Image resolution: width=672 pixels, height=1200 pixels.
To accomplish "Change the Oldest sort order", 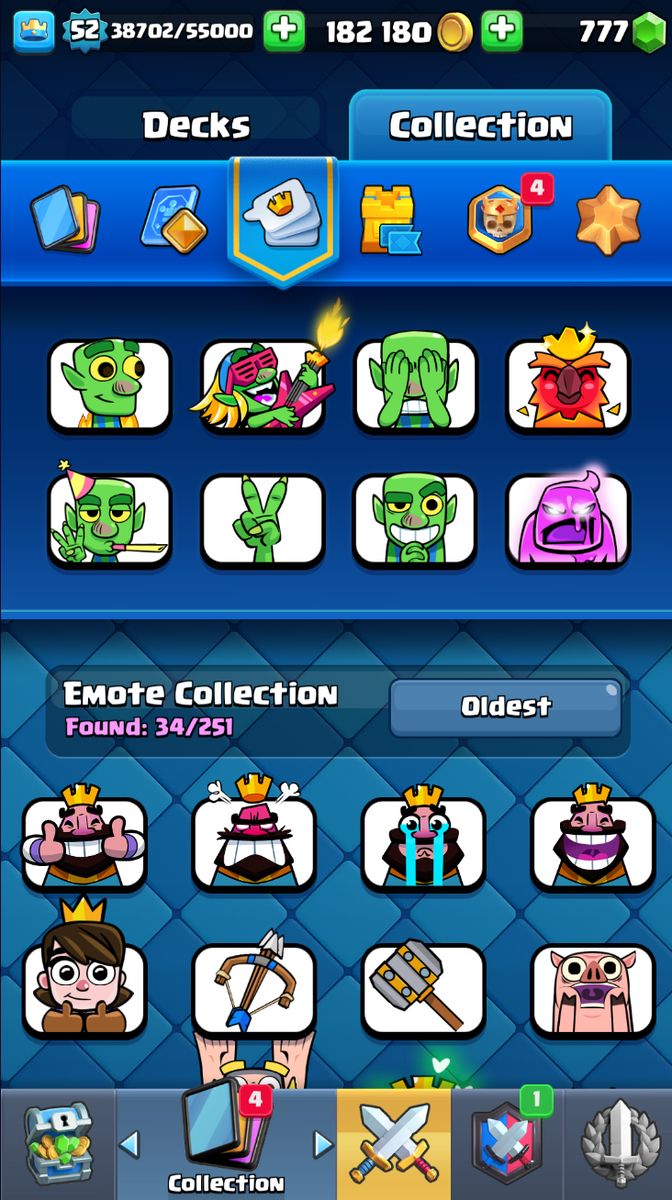I will (x=505, y=706).
